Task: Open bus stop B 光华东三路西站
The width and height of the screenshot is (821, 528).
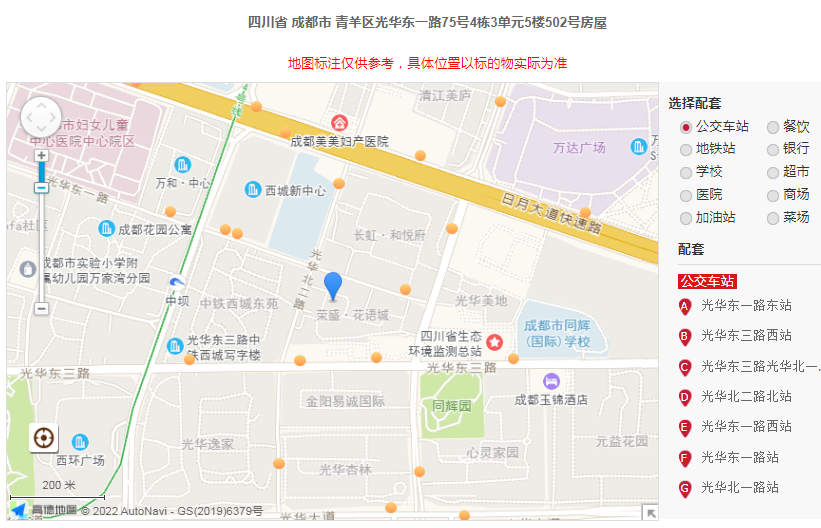Action: pyautogui.click(x=745, y=336)
